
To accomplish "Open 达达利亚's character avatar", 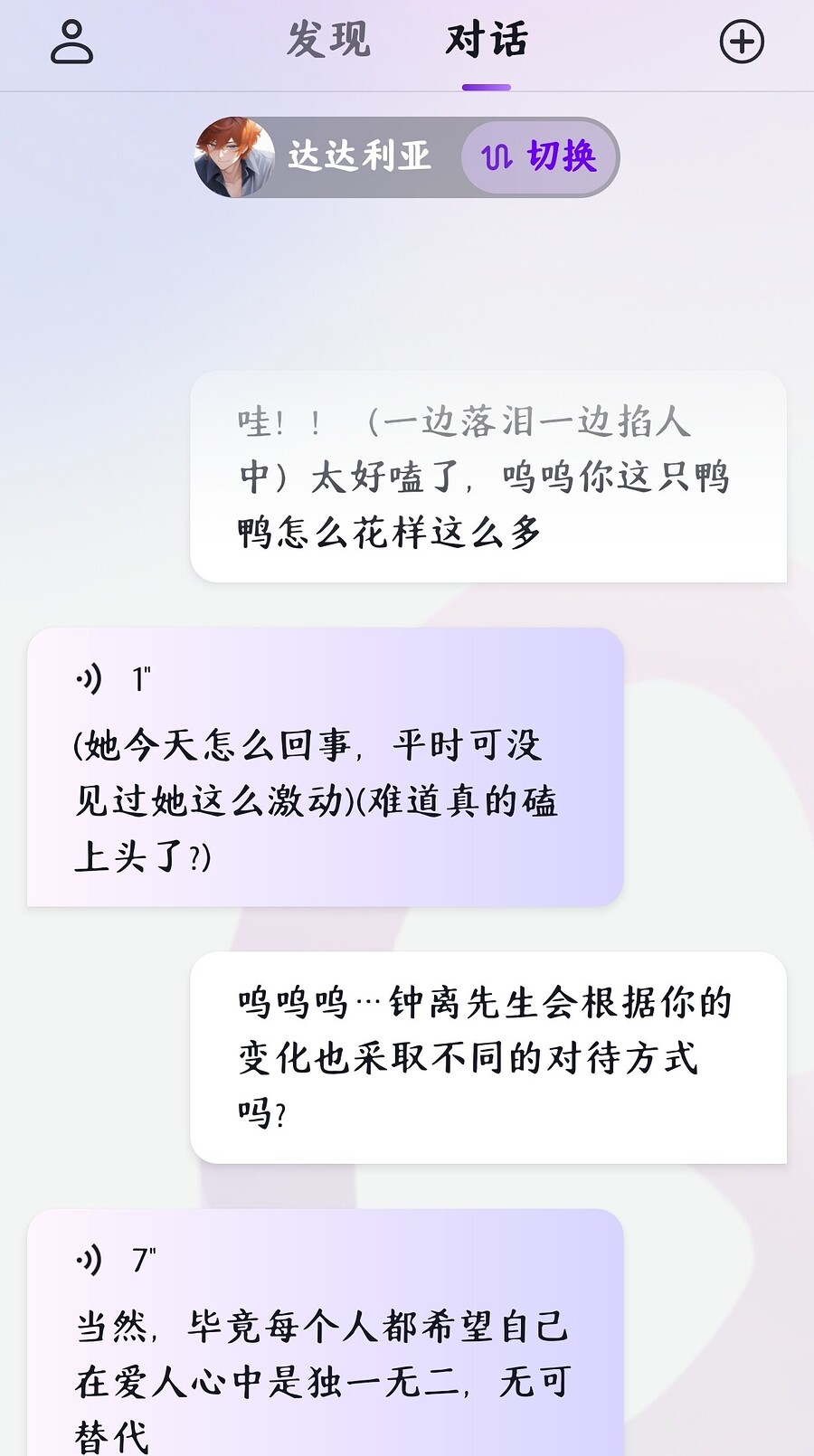I will pyautogui.click(x=234, y=157).
